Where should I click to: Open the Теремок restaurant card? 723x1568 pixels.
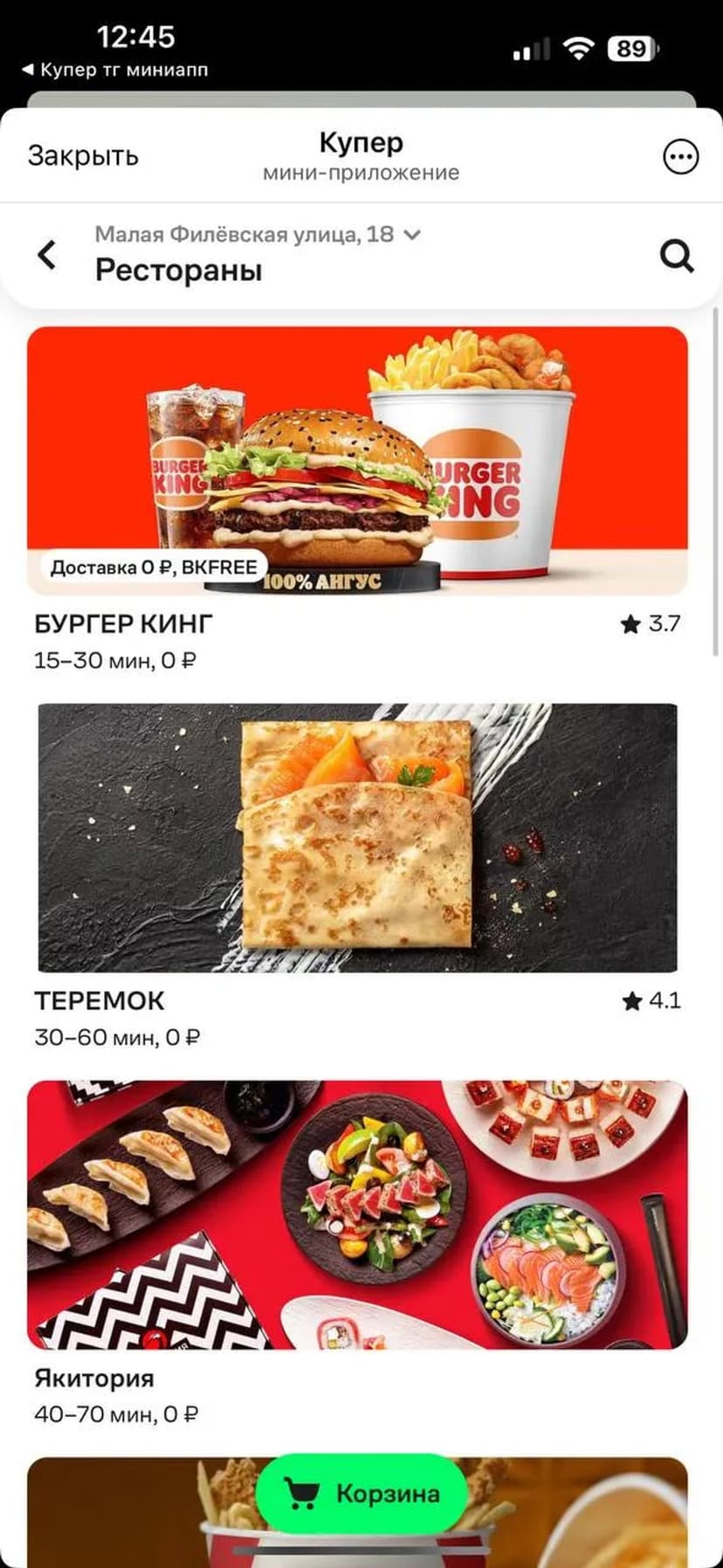pos(357,837)
